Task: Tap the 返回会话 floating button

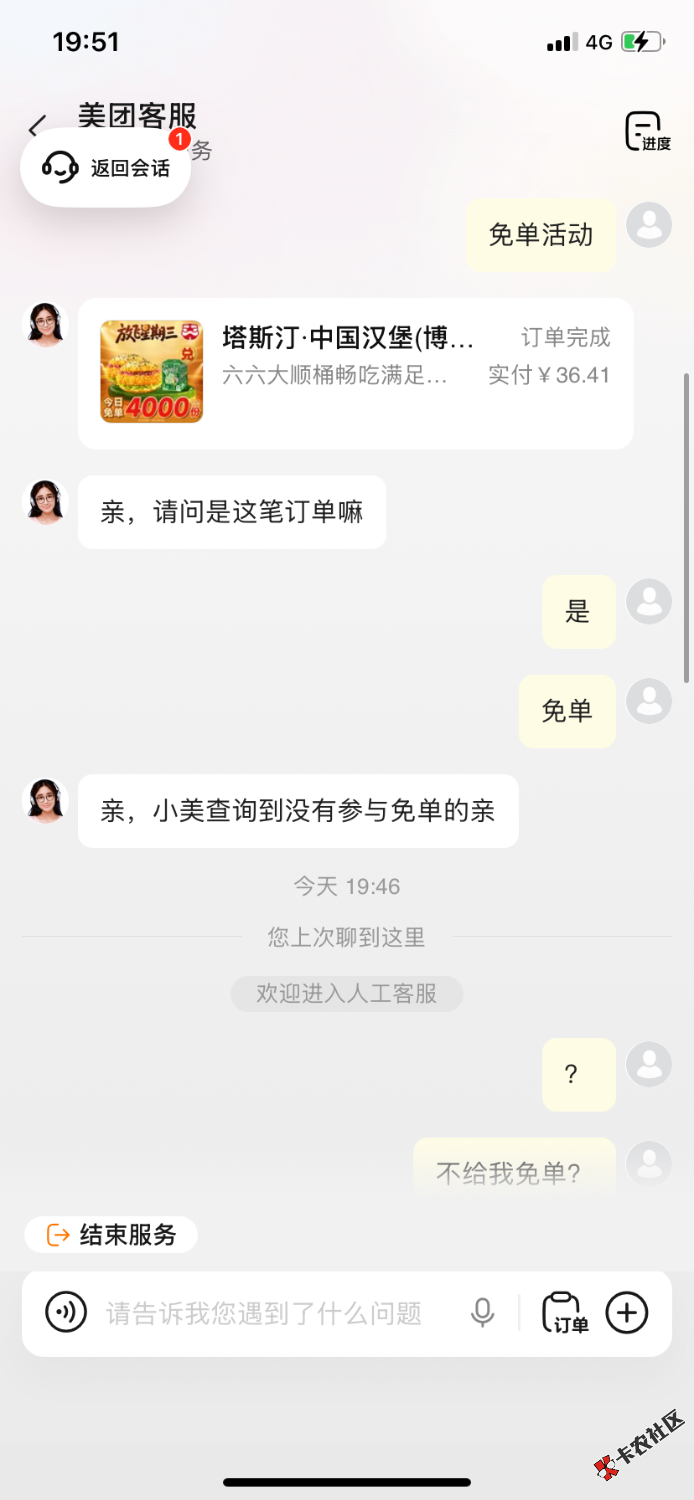Action: point(106,168)
